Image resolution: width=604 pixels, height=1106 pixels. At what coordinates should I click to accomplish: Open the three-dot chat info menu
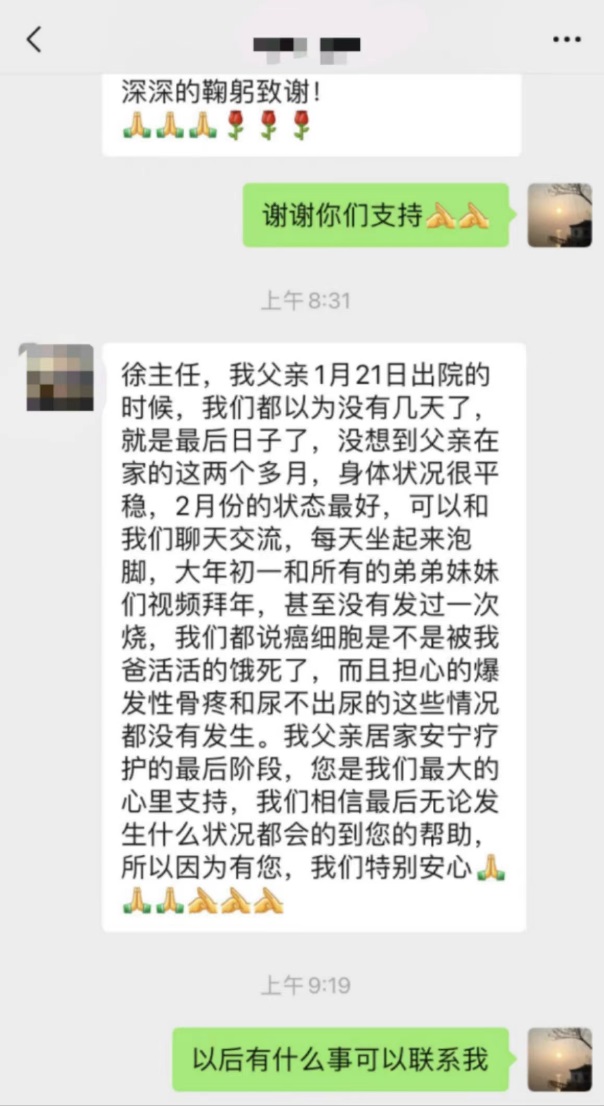567,40
